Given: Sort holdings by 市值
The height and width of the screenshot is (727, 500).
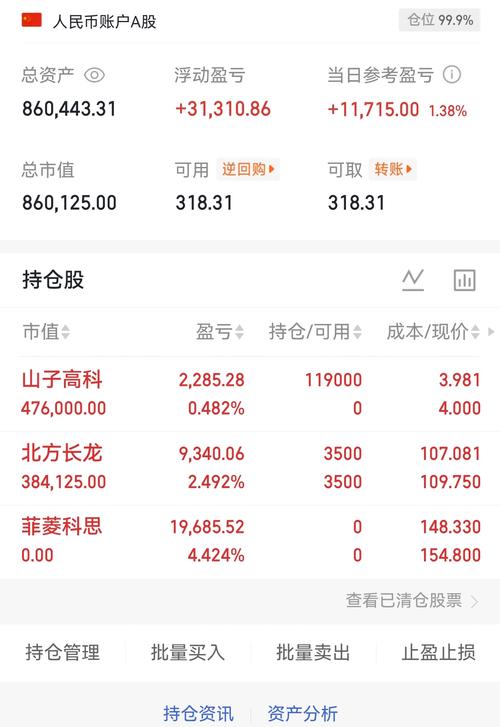Looking at the screenshot, I should (46, 332).
